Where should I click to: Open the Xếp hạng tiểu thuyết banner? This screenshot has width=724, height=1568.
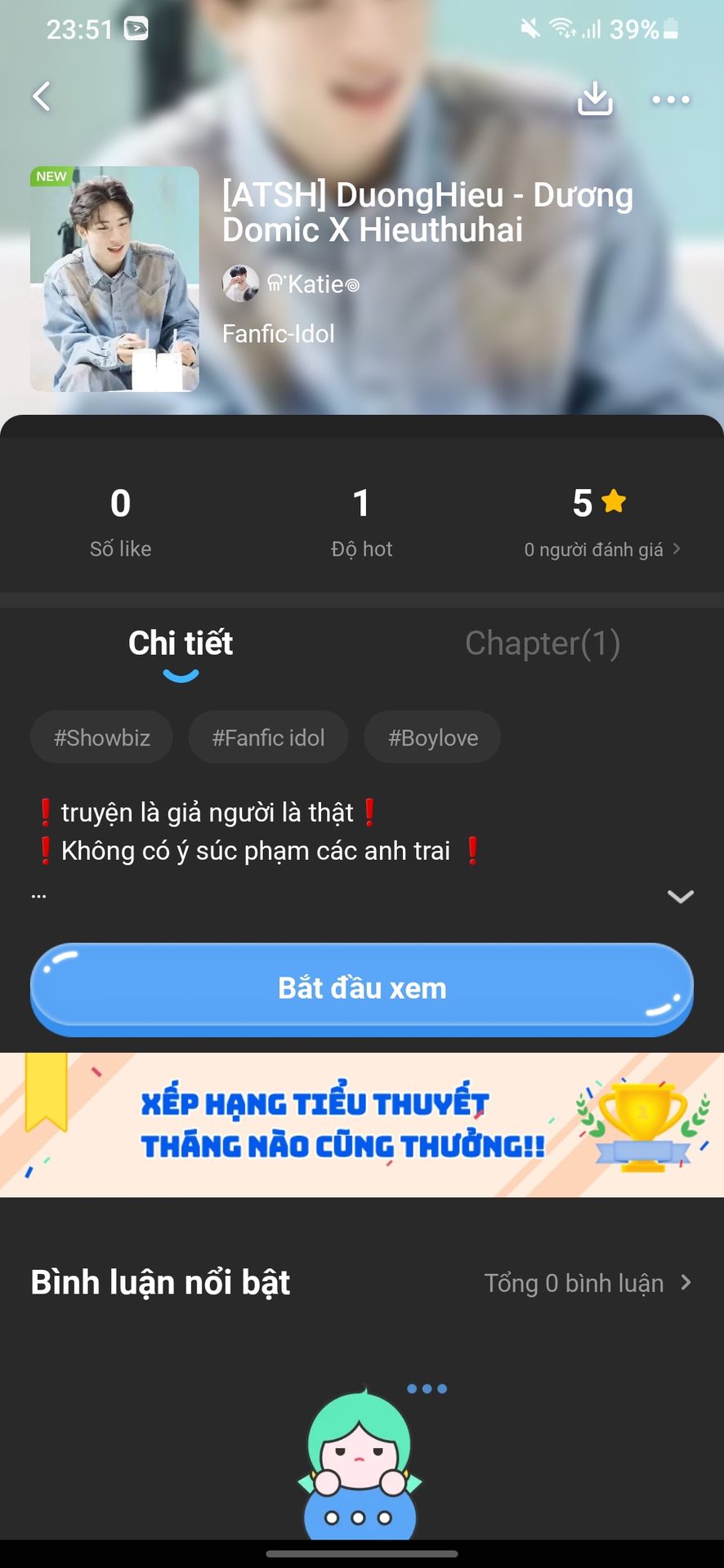tap(362, 1125)
